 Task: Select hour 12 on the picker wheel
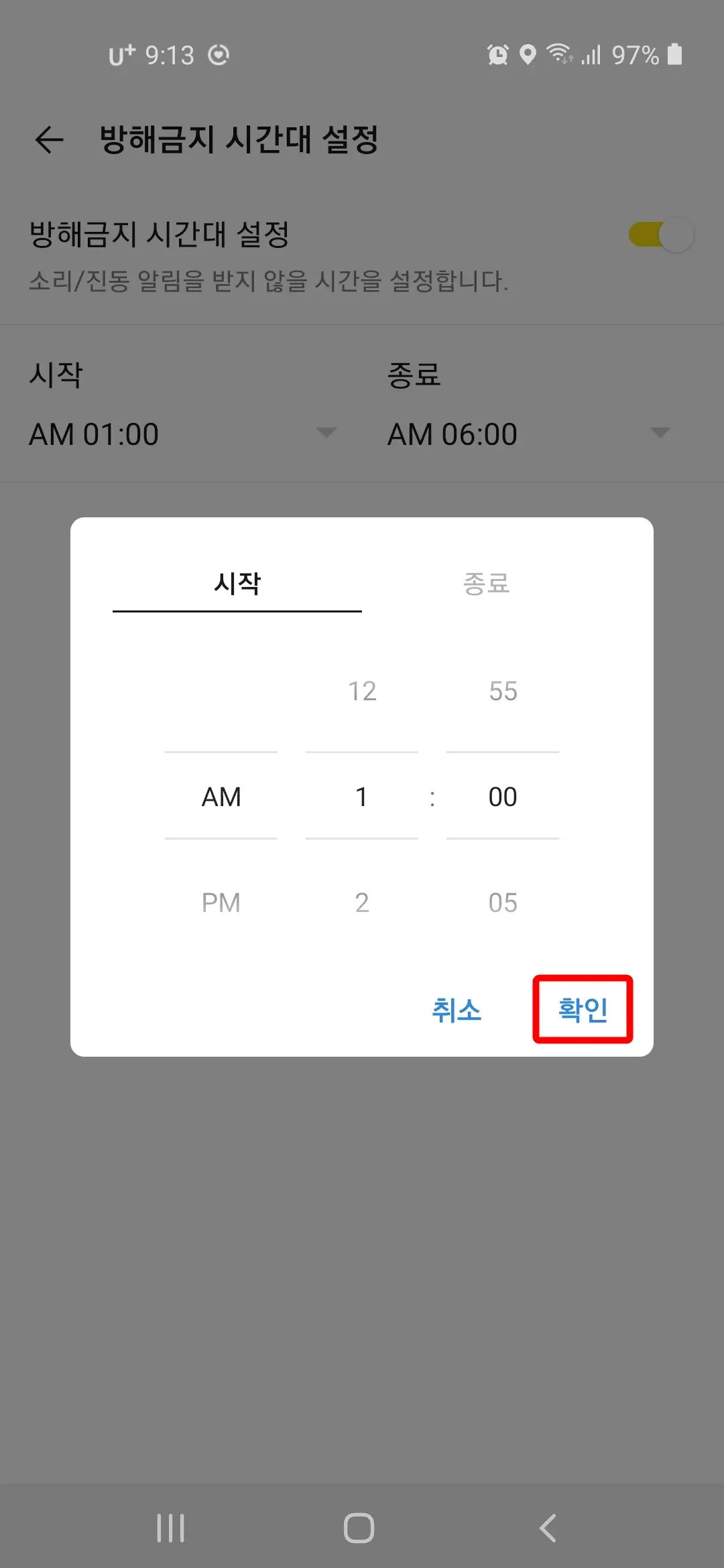click(x=361, y=691)
